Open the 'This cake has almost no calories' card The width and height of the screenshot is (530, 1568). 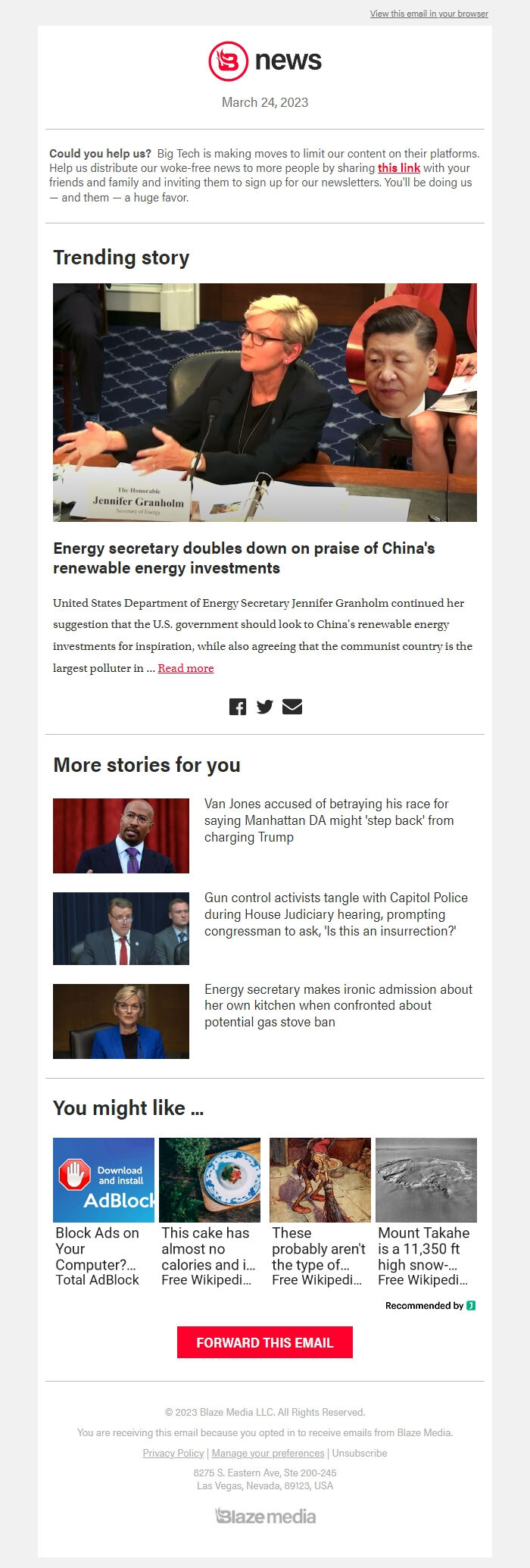click(210, 1212)
